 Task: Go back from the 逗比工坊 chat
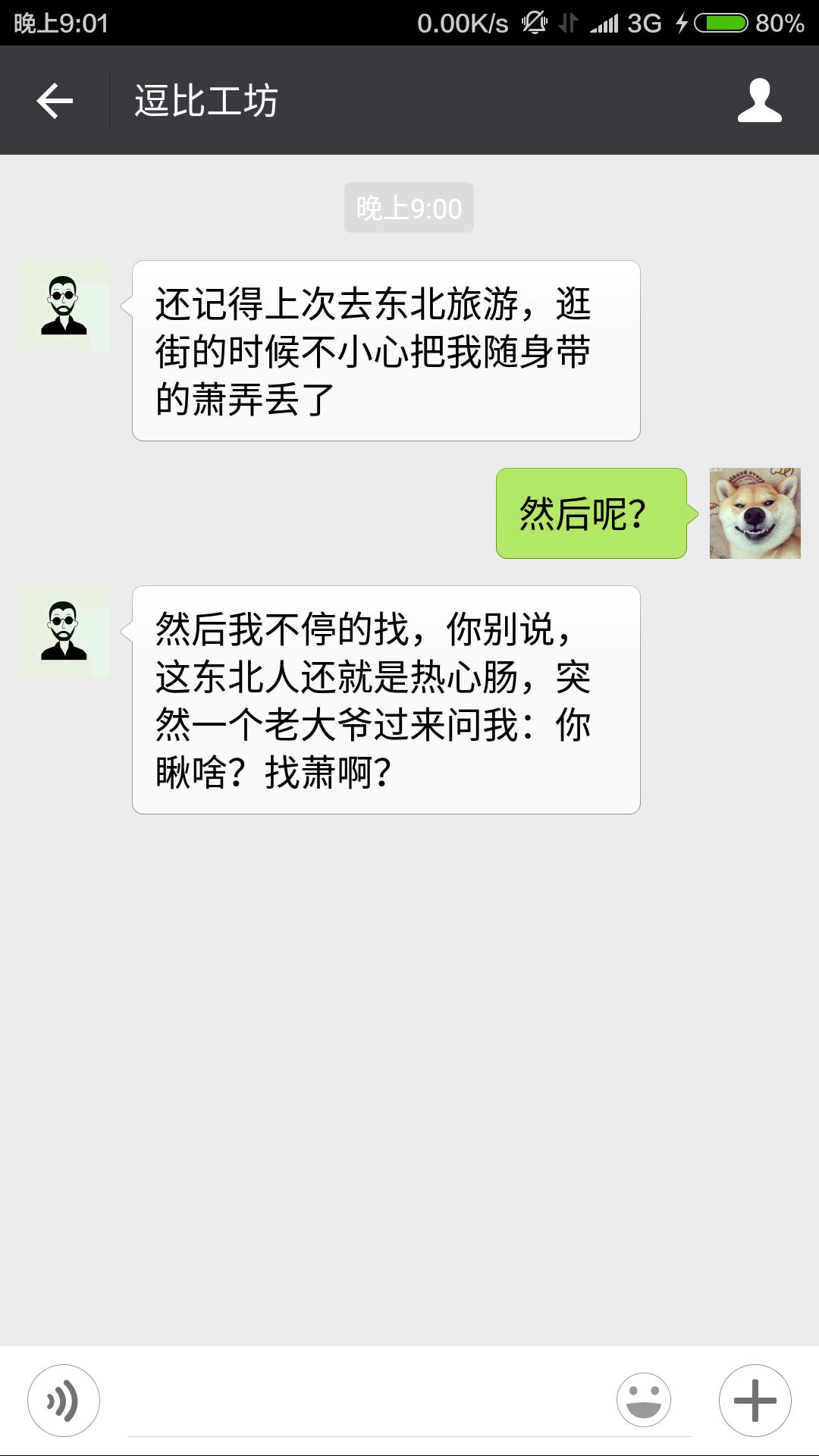coord(55,101)
